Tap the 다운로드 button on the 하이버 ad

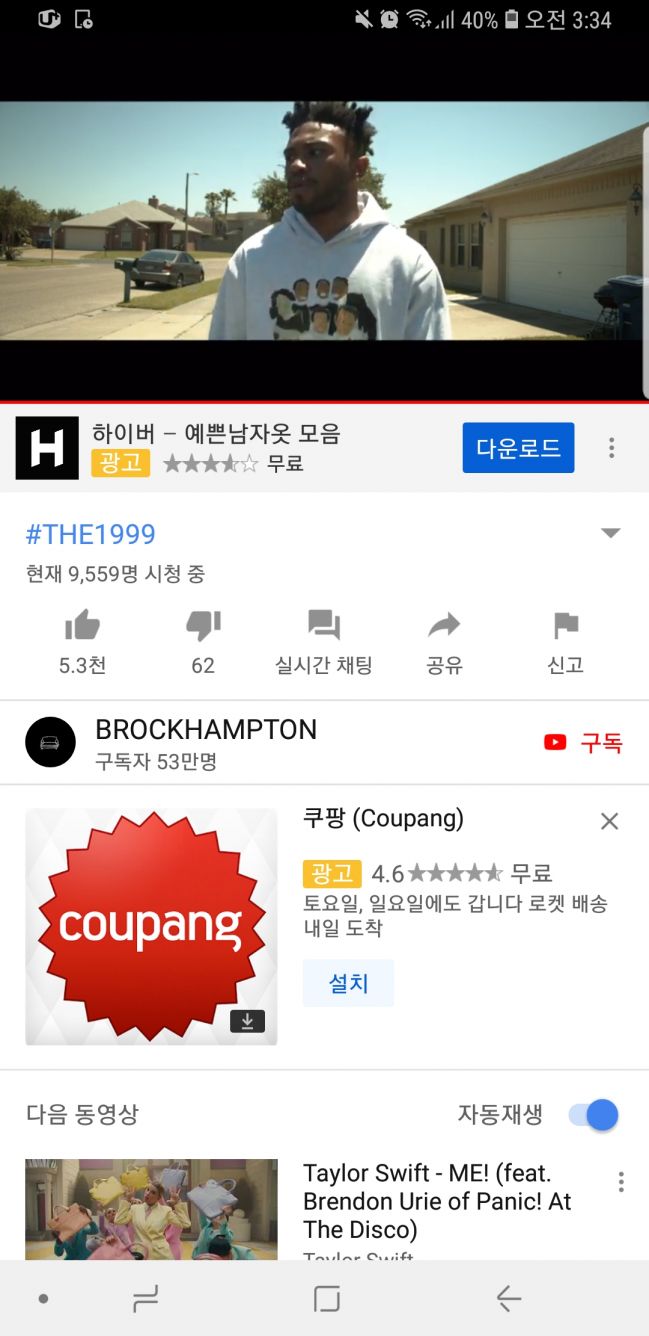pyautogui.click(x=518, y=447)
